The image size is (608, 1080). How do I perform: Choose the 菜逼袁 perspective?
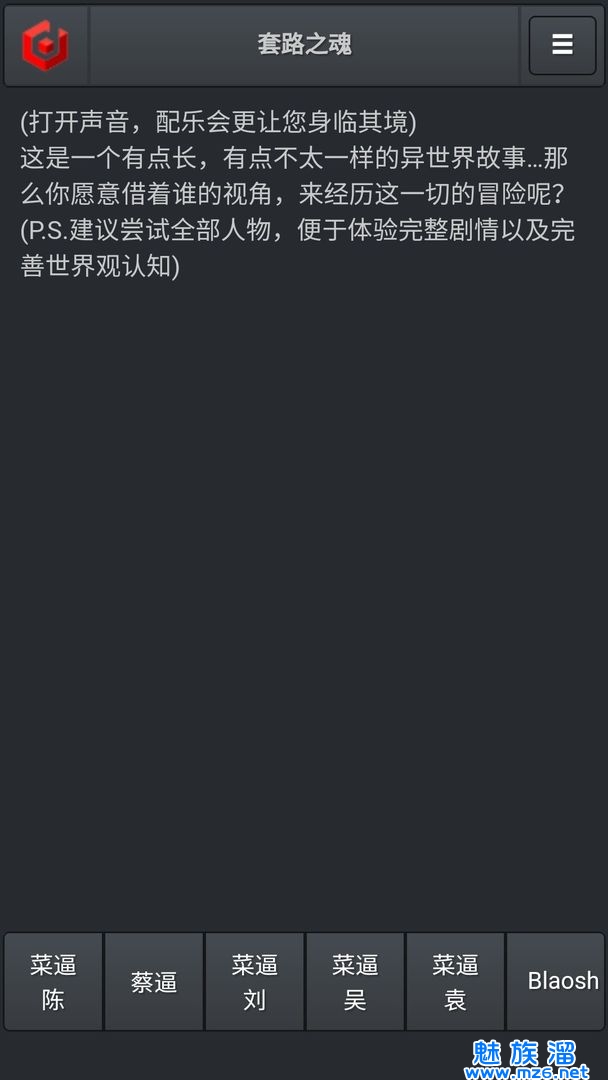pyautogui.click(x=455, y=981)
